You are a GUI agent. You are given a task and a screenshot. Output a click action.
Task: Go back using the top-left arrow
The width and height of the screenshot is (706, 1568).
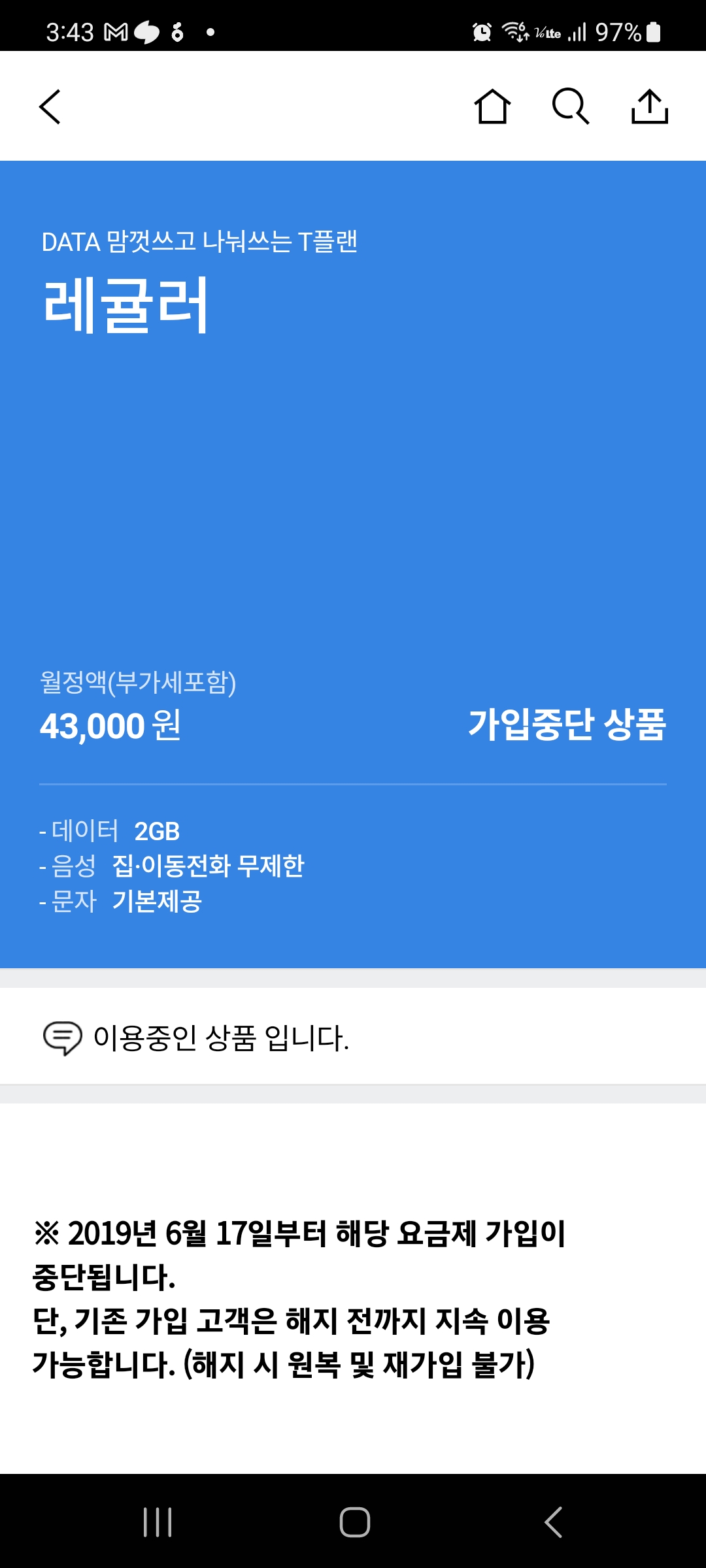coord(50,107)
